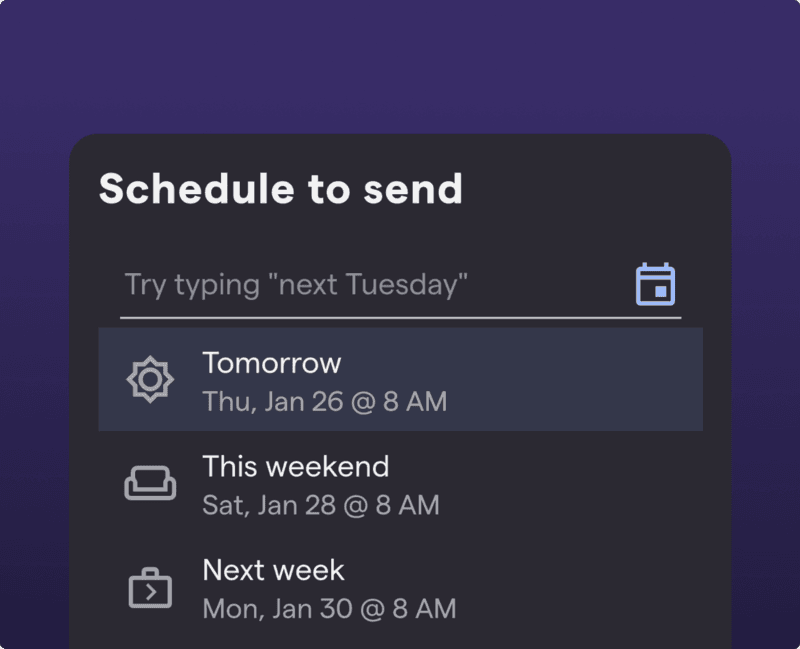Pick Next week, Mon Jan 30
Screen dimensions: 800x649
point(400,588)
